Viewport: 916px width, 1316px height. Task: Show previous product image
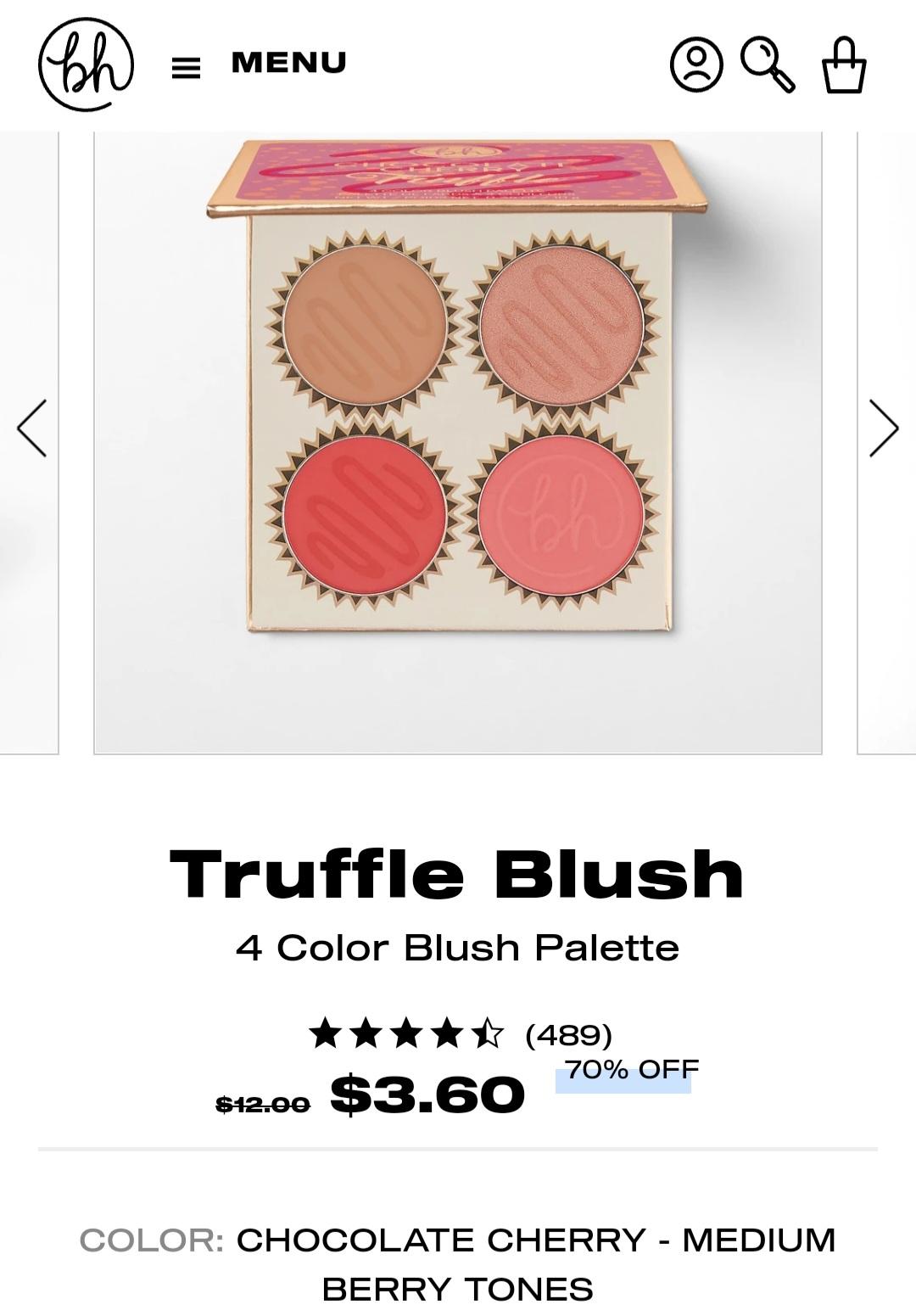pyautogui.click(x=32, y=428)
